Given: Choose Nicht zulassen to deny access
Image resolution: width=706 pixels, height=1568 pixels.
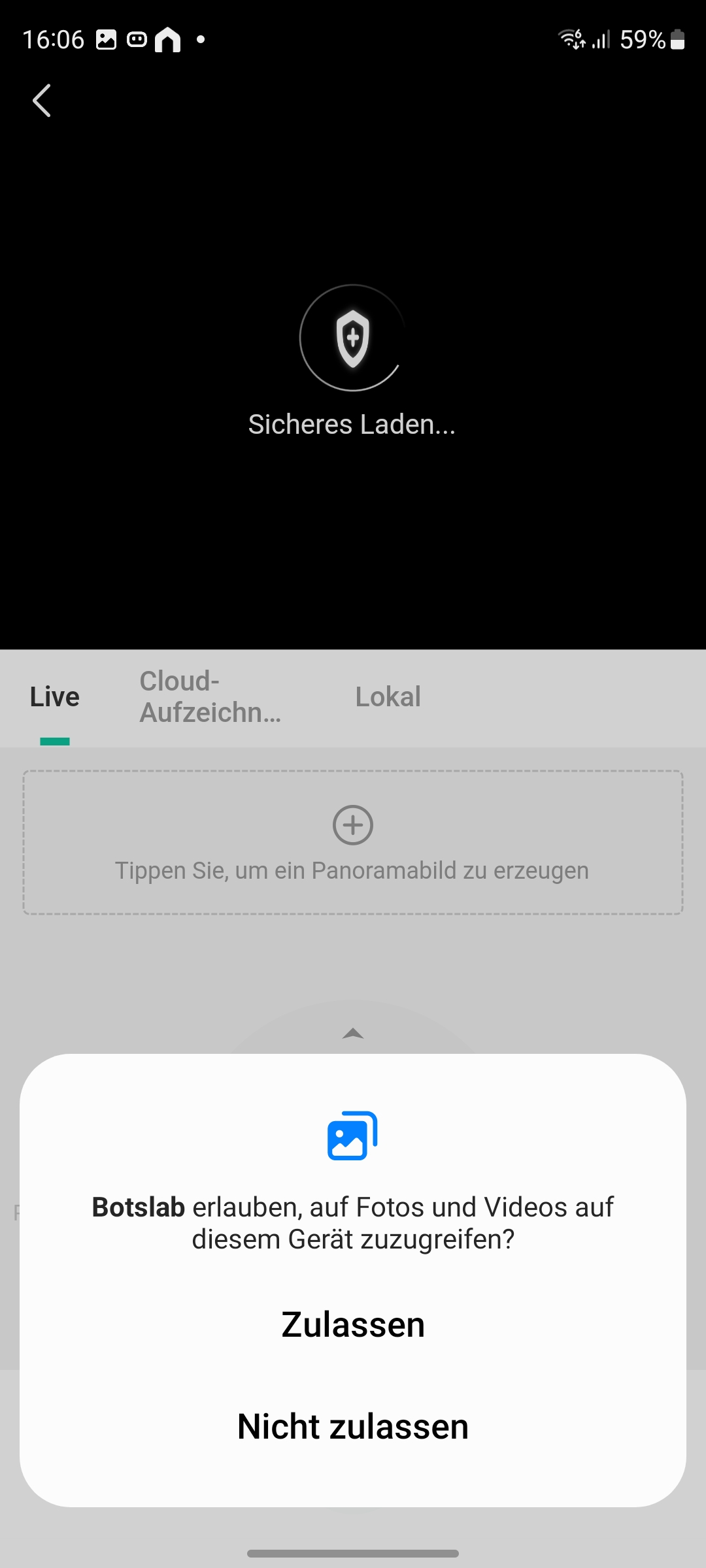Looking at the screenshot, I should pos(353,1426).
